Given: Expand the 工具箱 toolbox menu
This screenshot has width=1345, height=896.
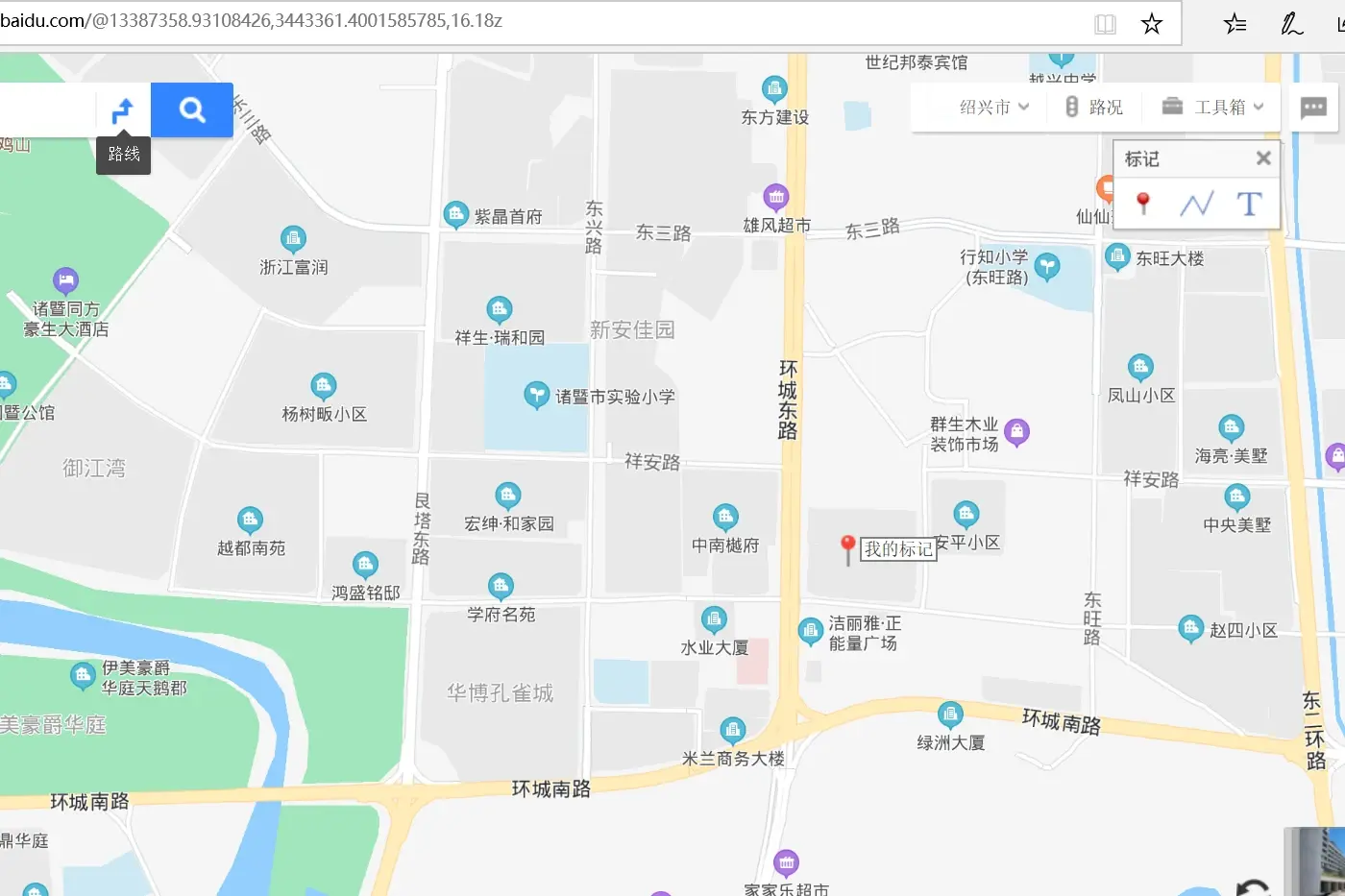Looking at the screenshot, I should point(1212,107).
